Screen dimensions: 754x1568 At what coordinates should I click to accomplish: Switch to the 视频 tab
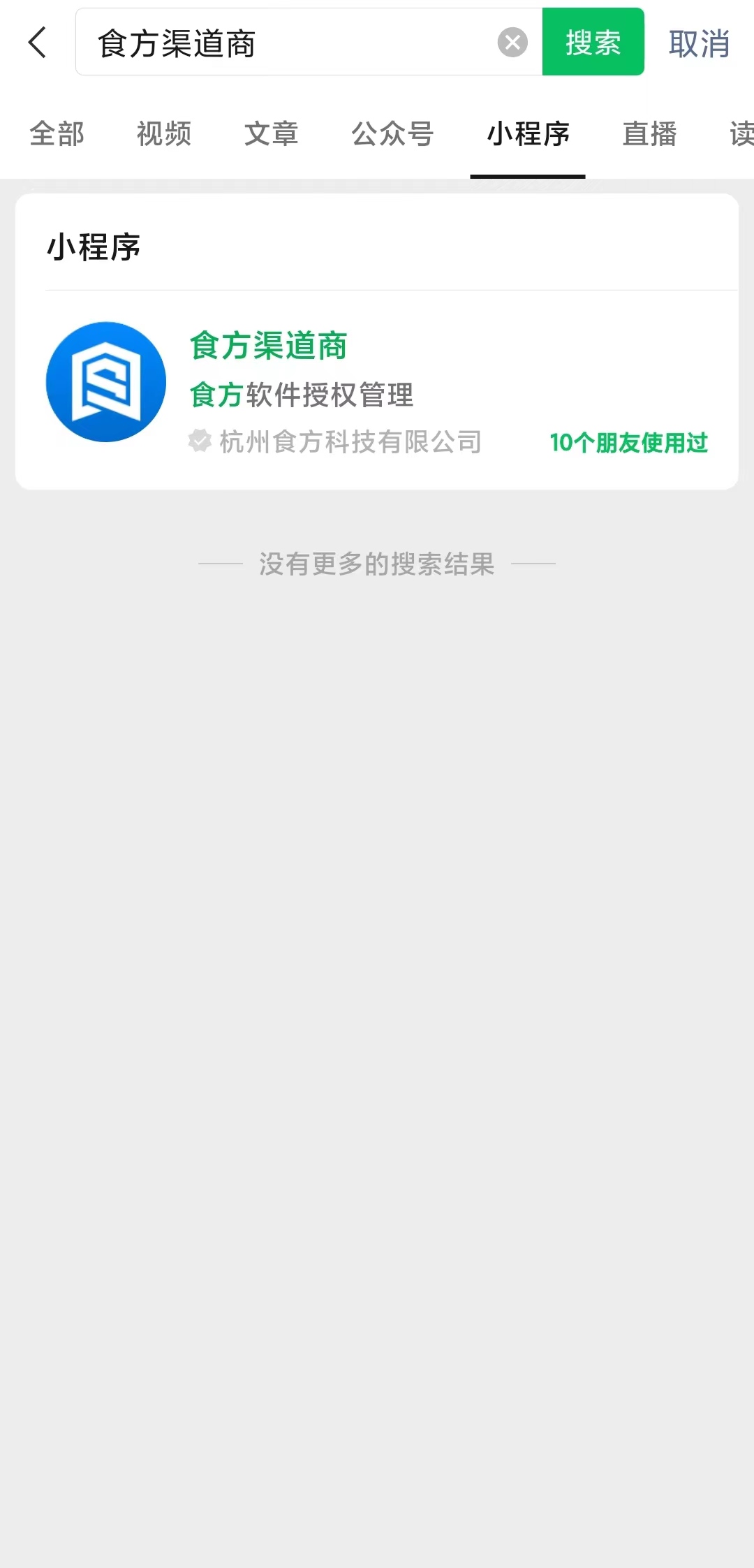click(164, 133)
